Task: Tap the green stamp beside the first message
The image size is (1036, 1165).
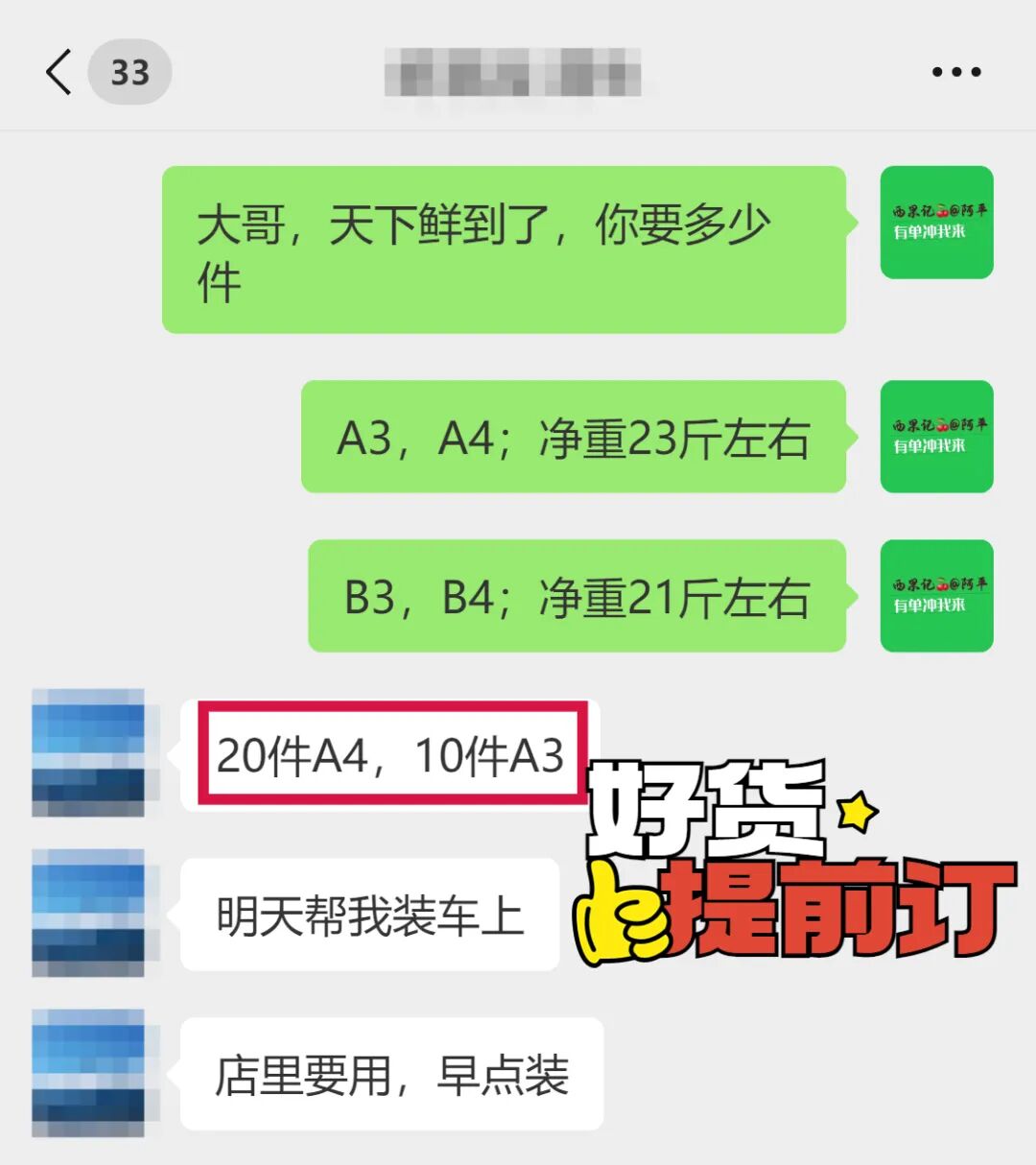Action: tap(935, 222)
